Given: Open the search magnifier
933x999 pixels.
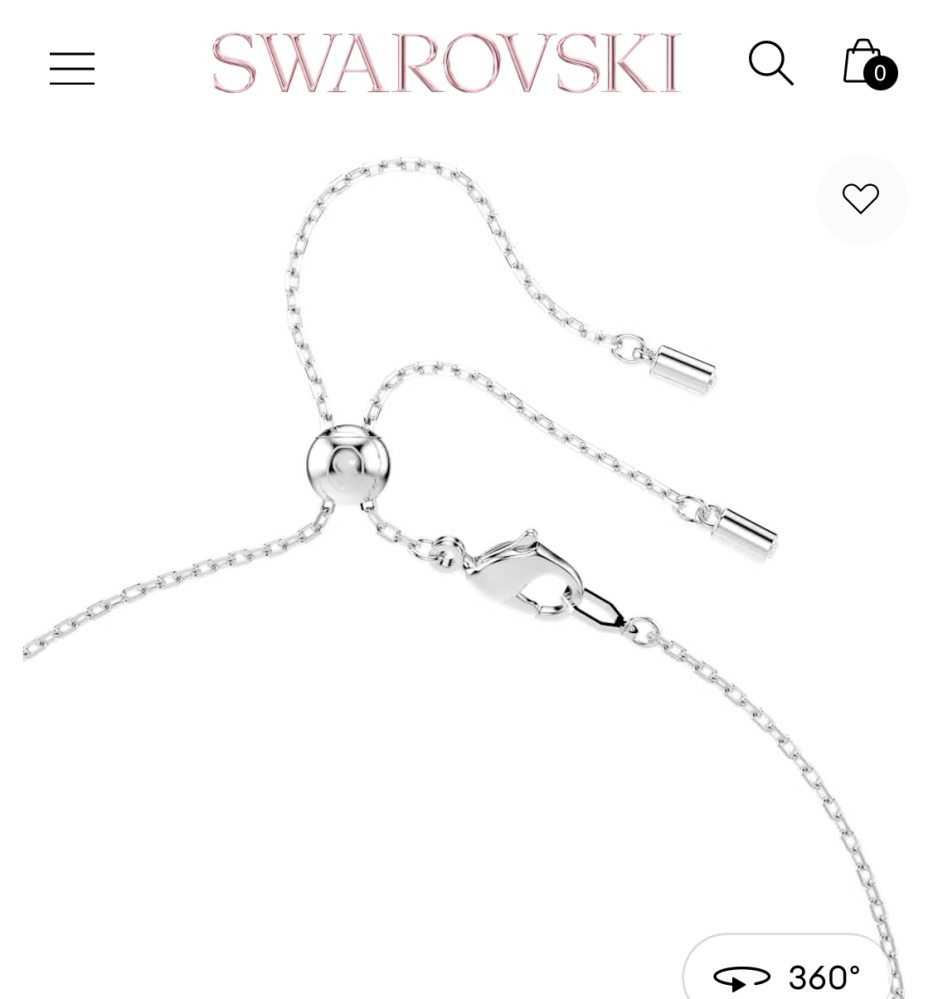Looking at the screenshot, I should pyautogui.click(x=770, y=64).
